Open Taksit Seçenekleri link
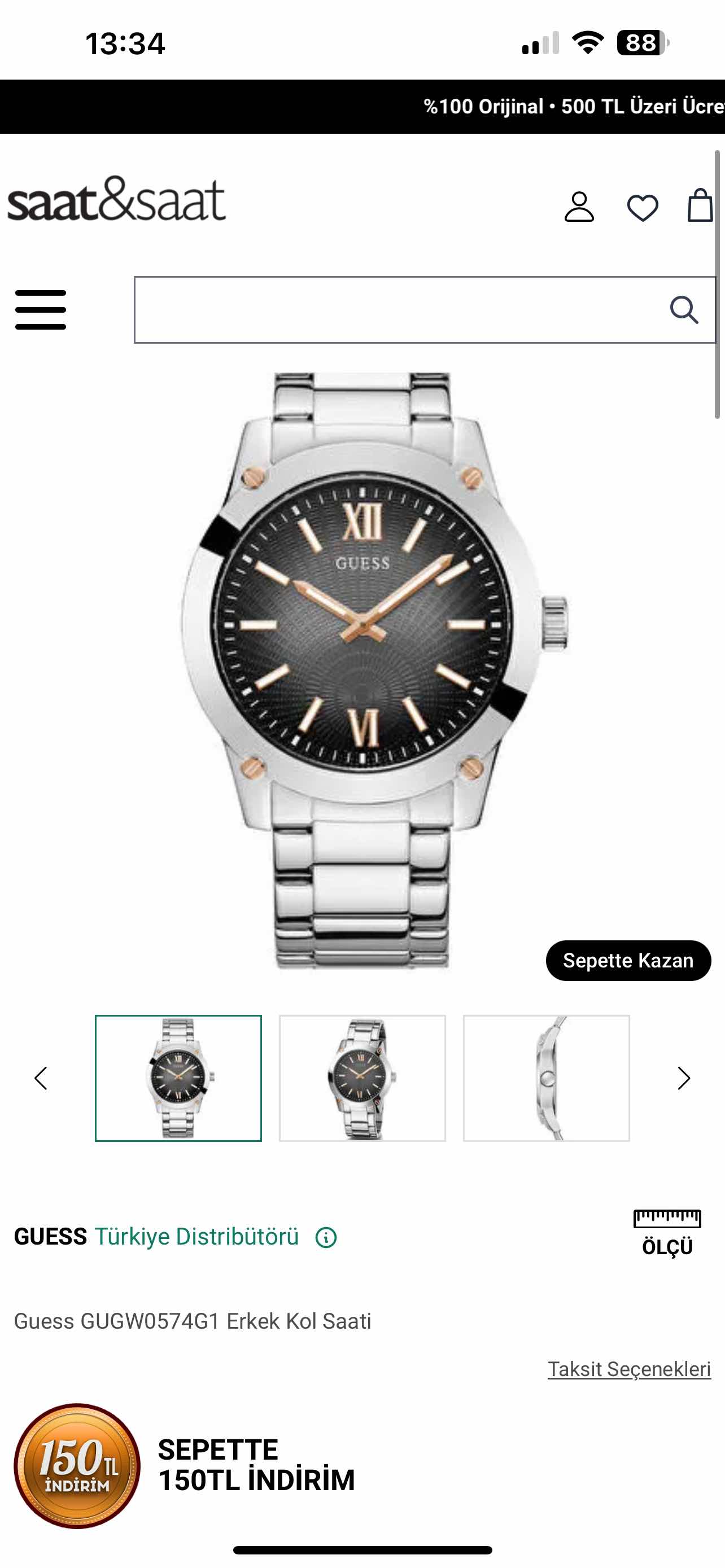 (x=629, y=1369)
